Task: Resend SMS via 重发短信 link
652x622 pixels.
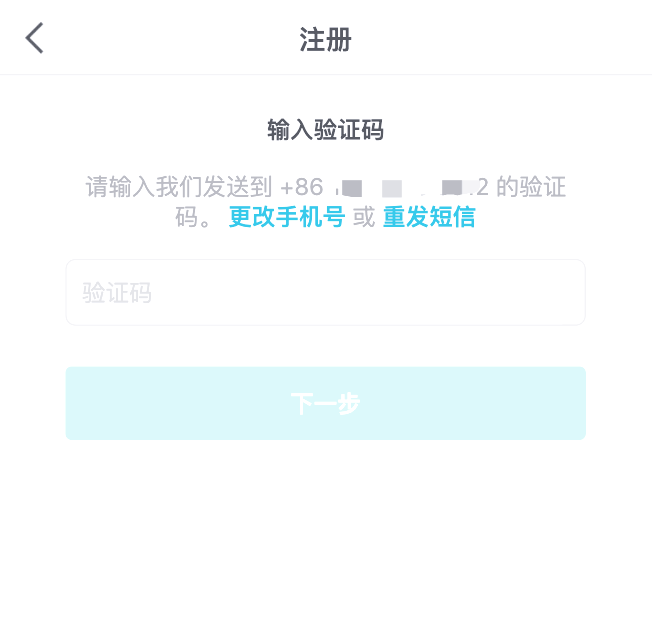Action: (x=428, y=217)
